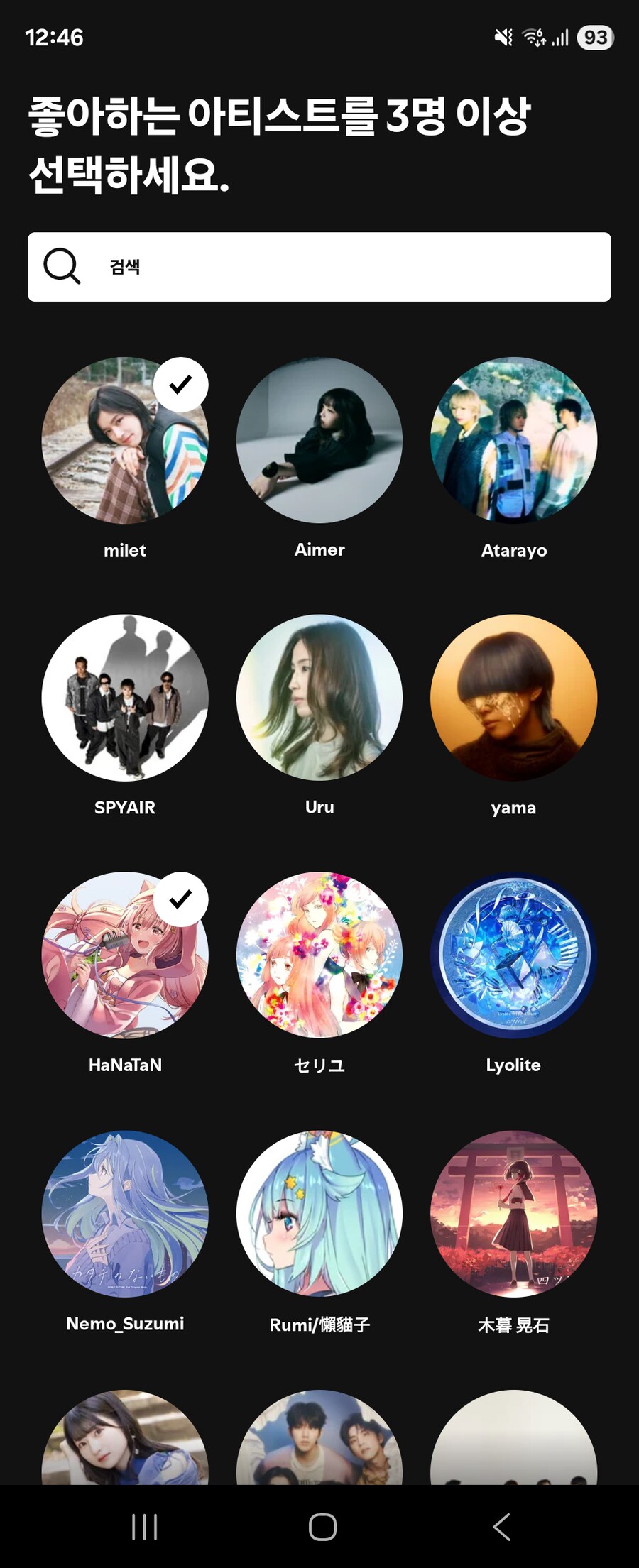The height and width of the screenshot is (1568, 639).
Task: Open the recent apps overview
Action: (145, 1527)
